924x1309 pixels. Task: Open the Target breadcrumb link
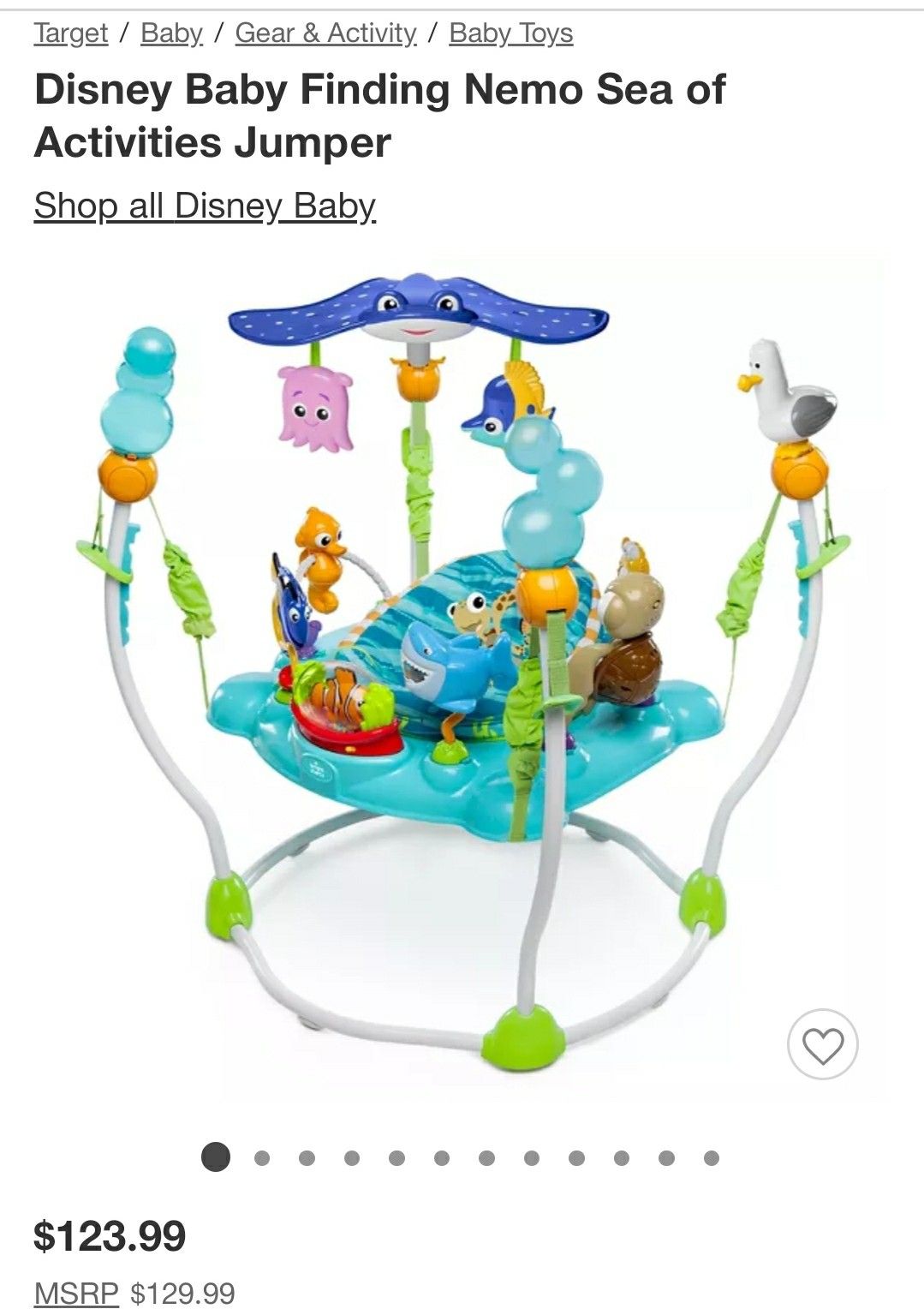point(71,33)
